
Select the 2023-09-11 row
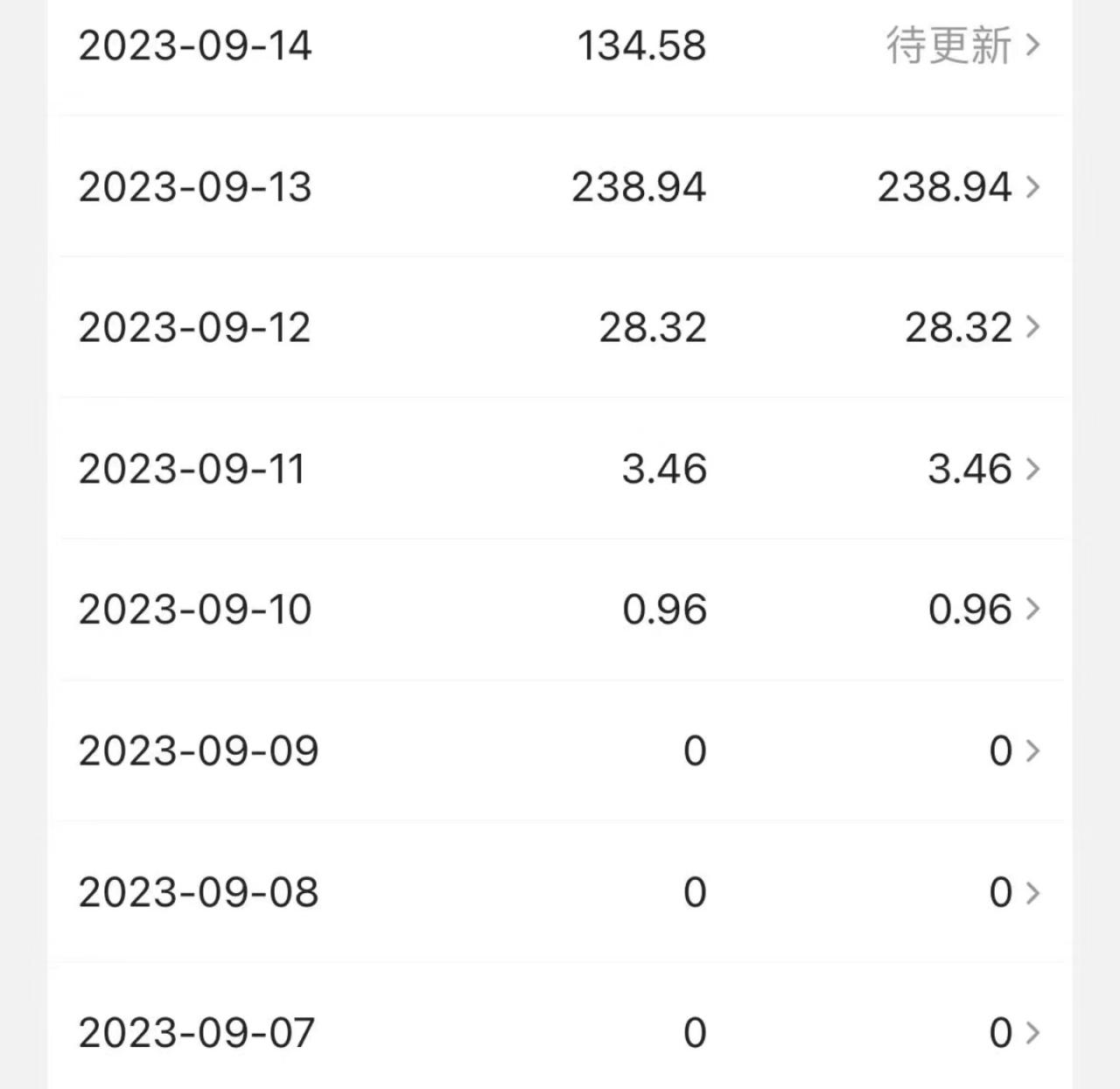[x=560, y=469]
